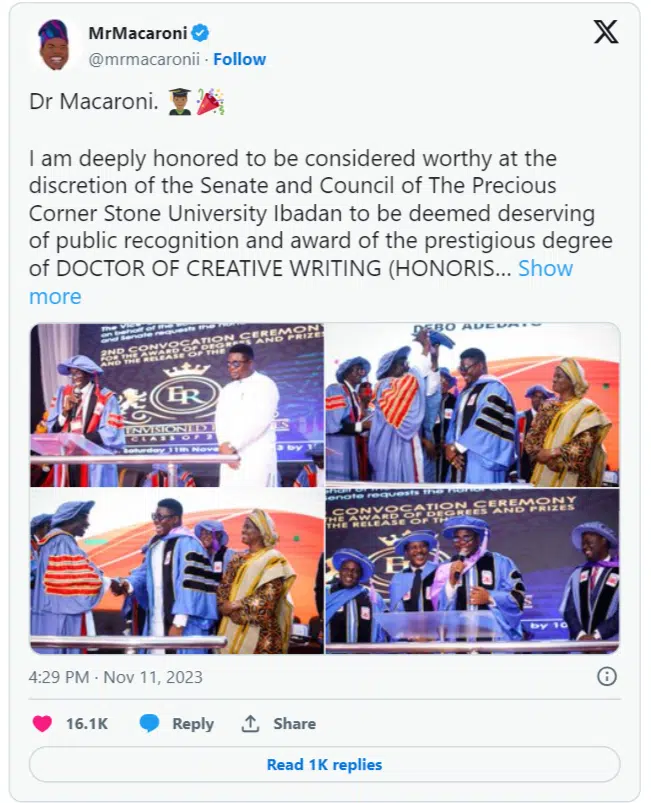651x803 pixels.
Task: Read 1K replies
Action: pos(324,765)
